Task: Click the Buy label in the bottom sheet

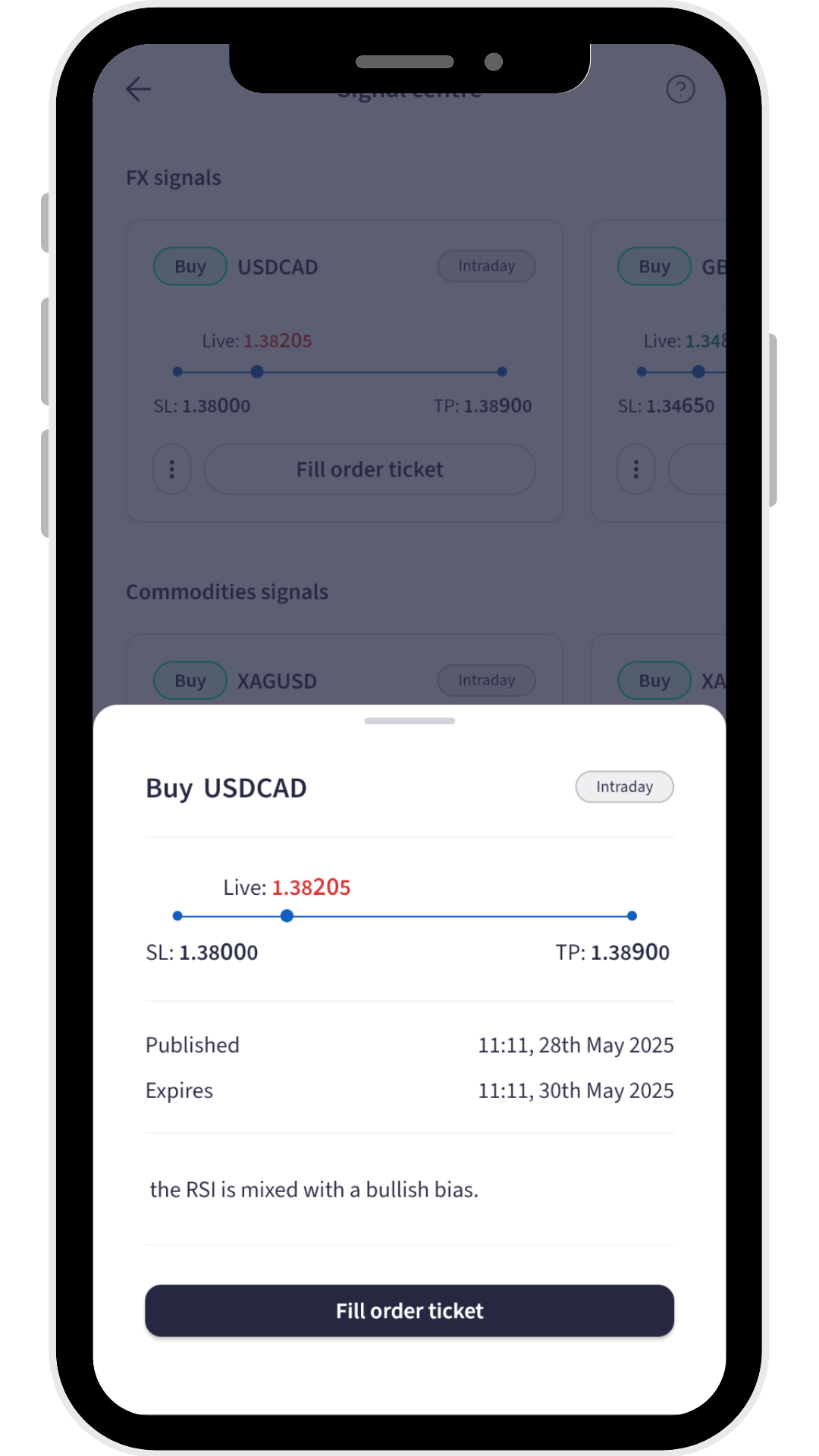Action: tap(169, 787)
